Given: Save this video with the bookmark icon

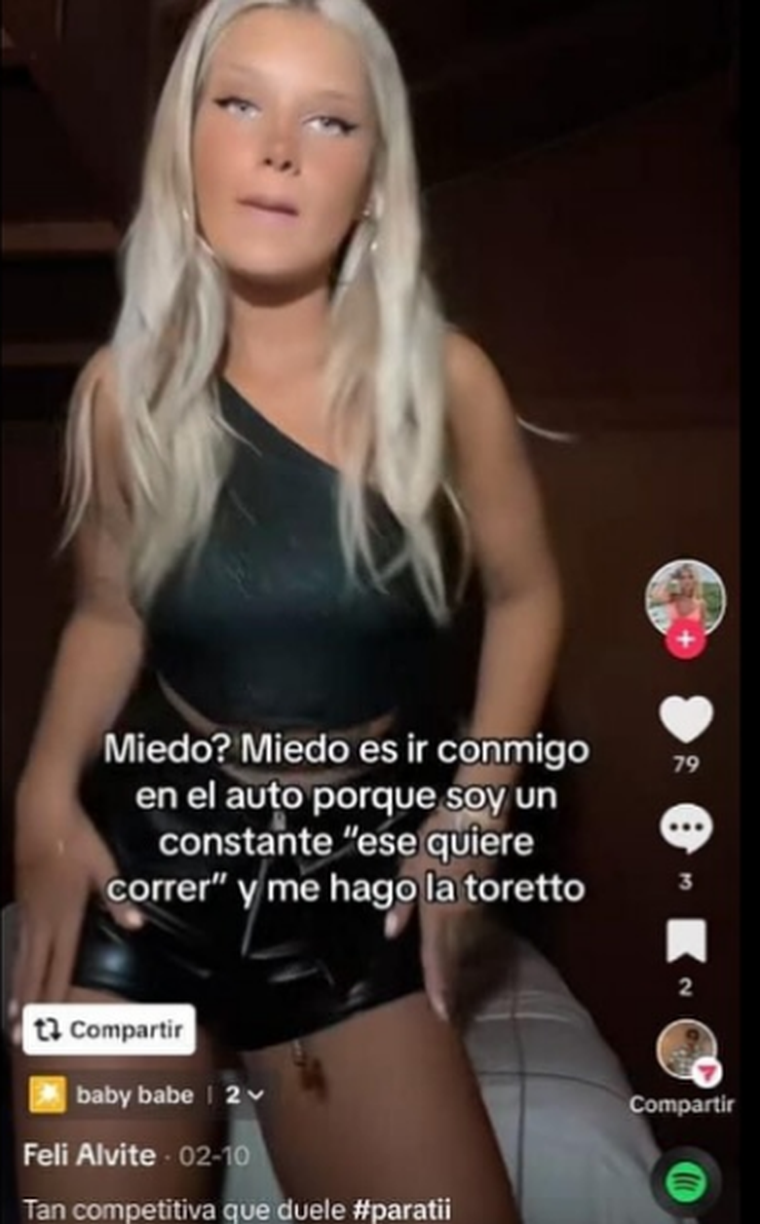Looking at the screenshot, I should pyautogui.click(x=686, y=941).
